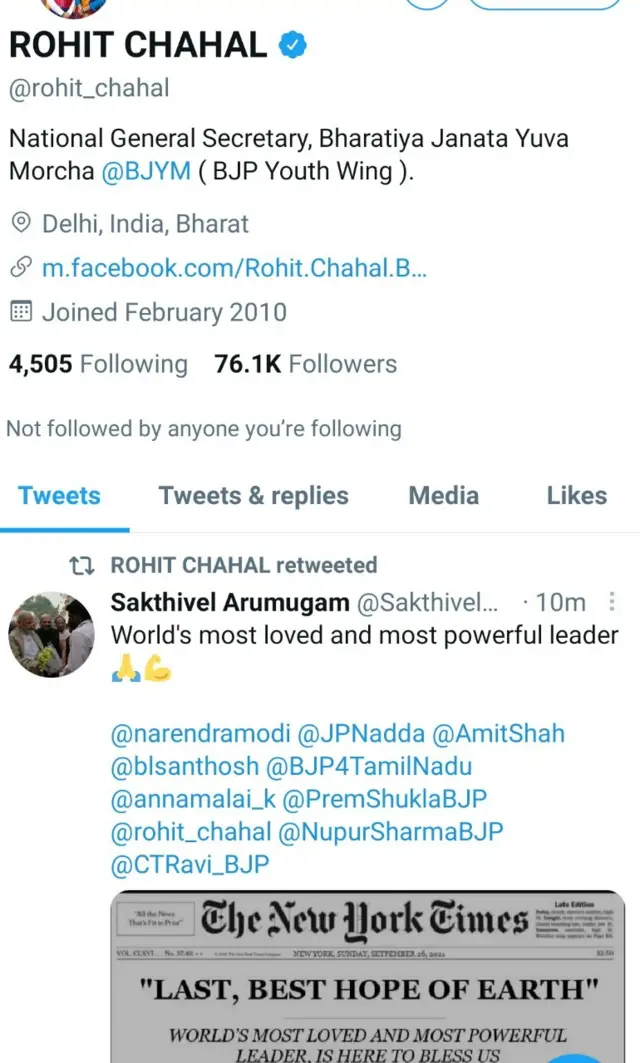View the 76.1K Followers list
Viewport: 640px width, 1063px height.
[305, 364]
